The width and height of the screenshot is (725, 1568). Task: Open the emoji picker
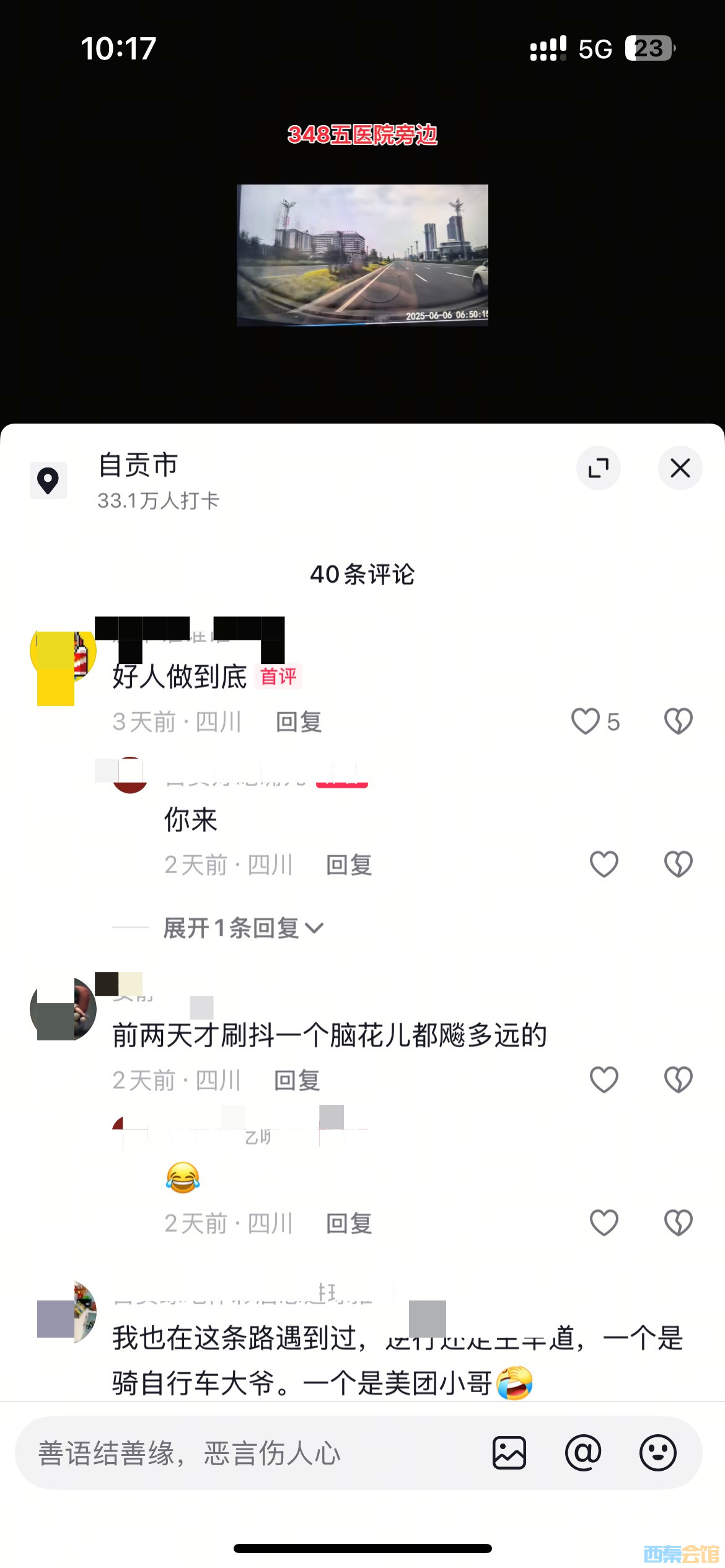click(657, 1453)
